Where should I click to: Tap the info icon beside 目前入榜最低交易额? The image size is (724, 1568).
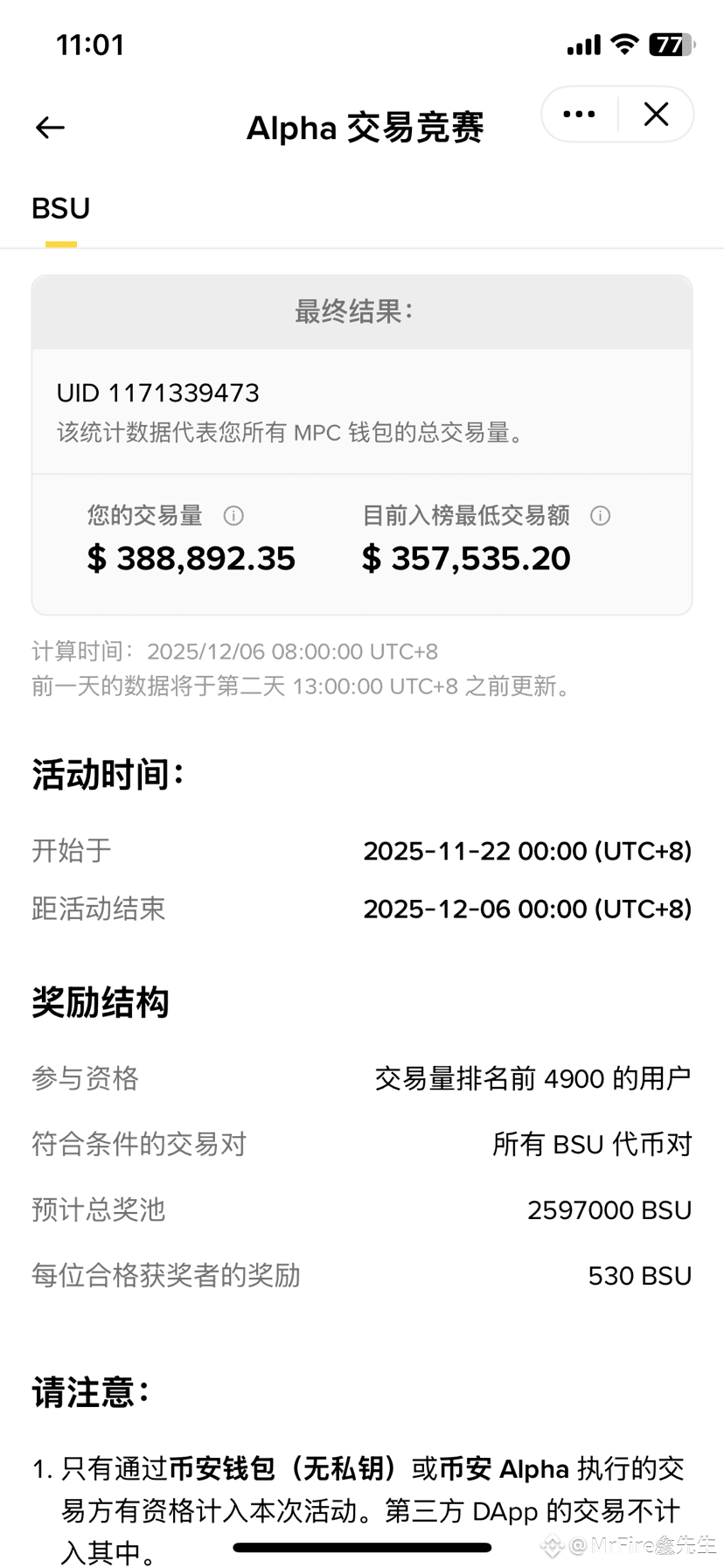tap(600, 516)
